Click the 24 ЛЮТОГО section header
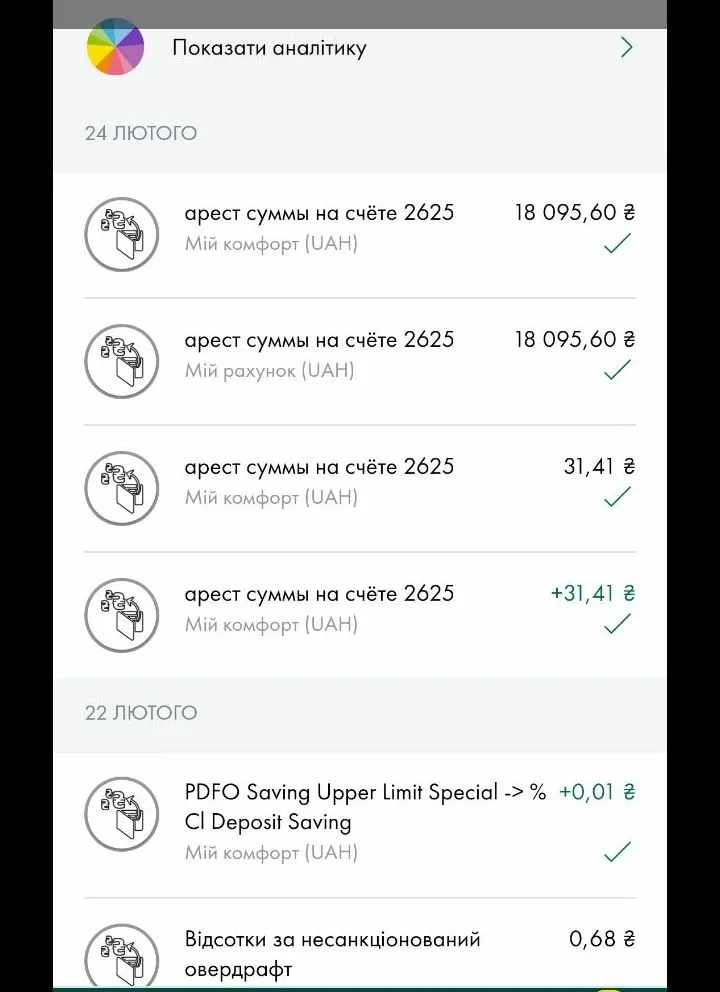720x992 pixels. (141, 133)
